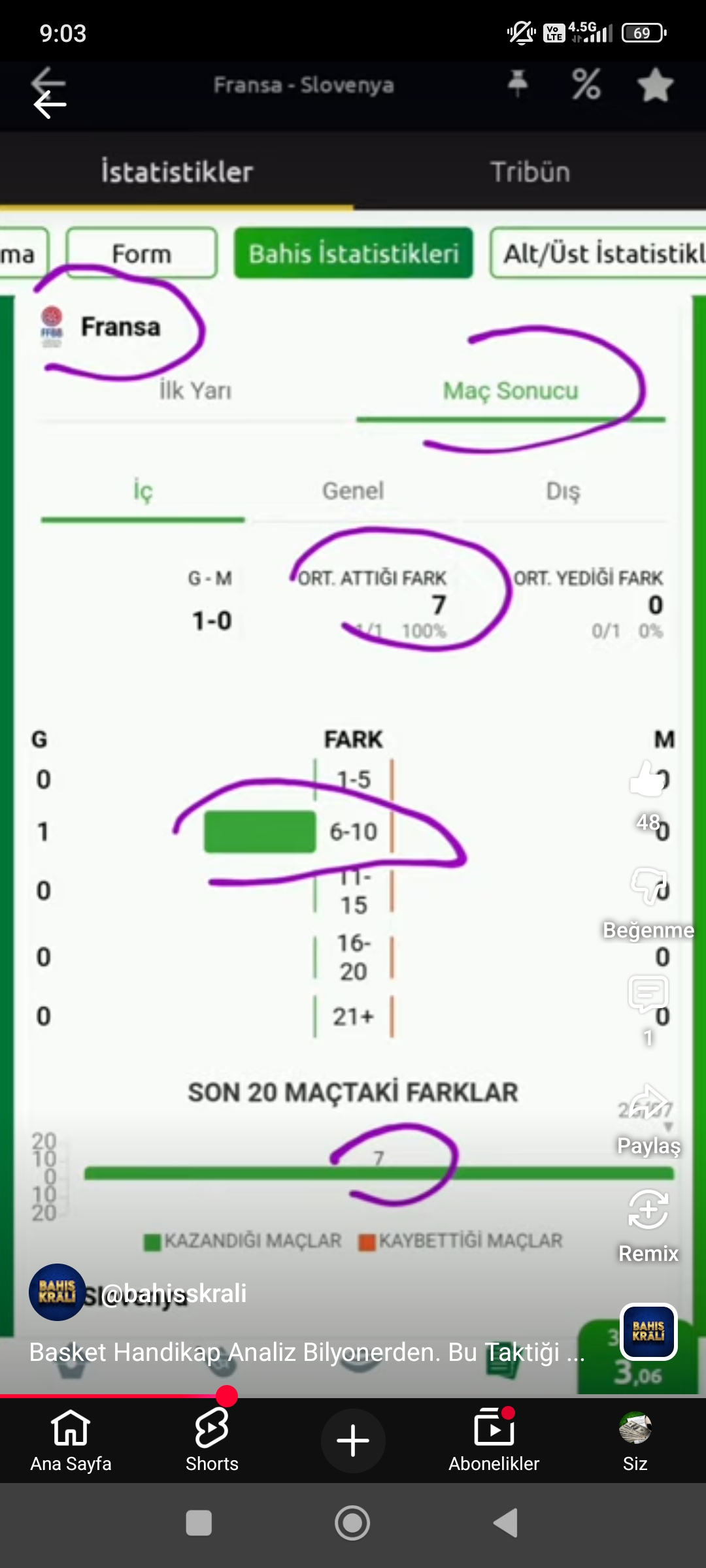Create new content with the plus button
Screen dimensions: 706x1568
tap(353, 1441)
